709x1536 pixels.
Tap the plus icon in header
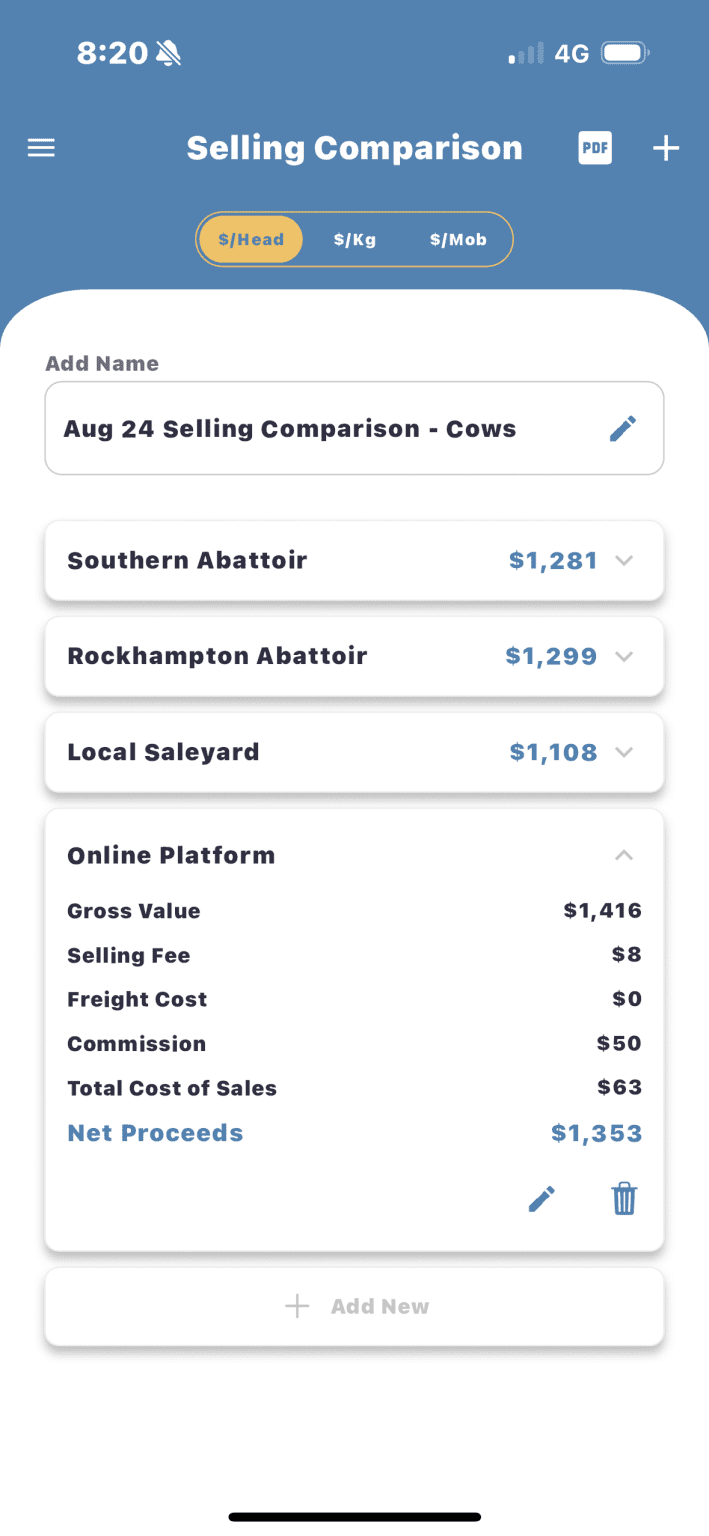coord(666,148)
